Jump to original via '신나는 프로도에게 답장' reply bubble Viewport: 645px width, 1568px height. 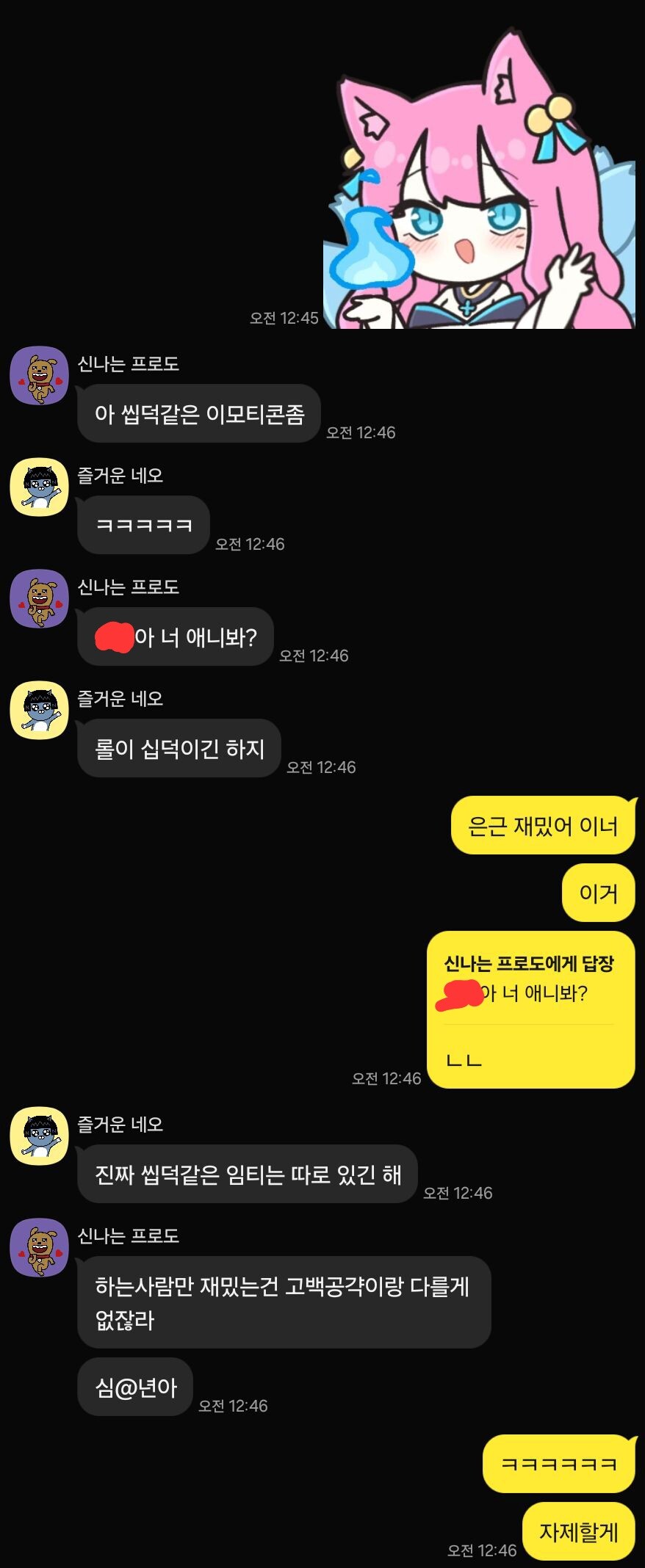point(530,979)
